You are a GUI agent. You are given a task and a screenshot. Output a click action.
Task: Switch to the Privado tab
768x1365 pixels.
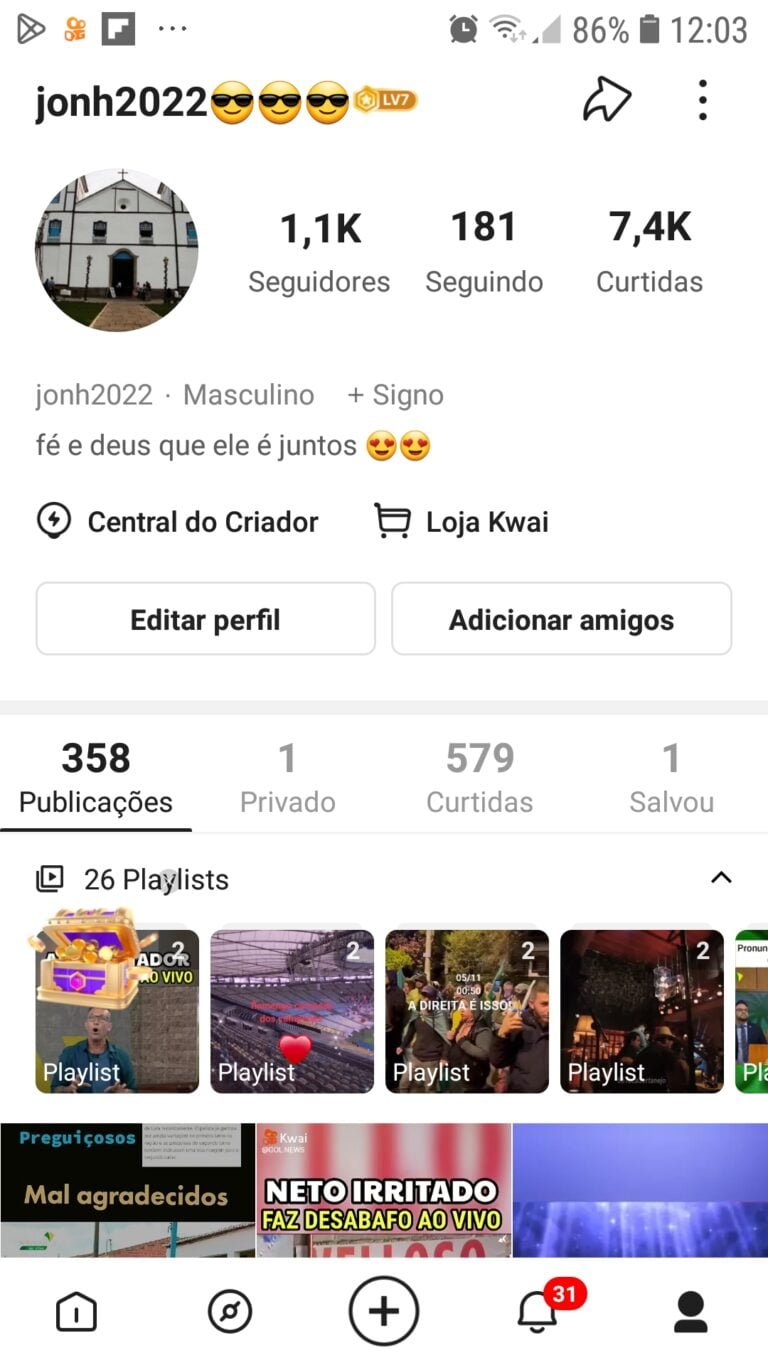tap(287, 778)
